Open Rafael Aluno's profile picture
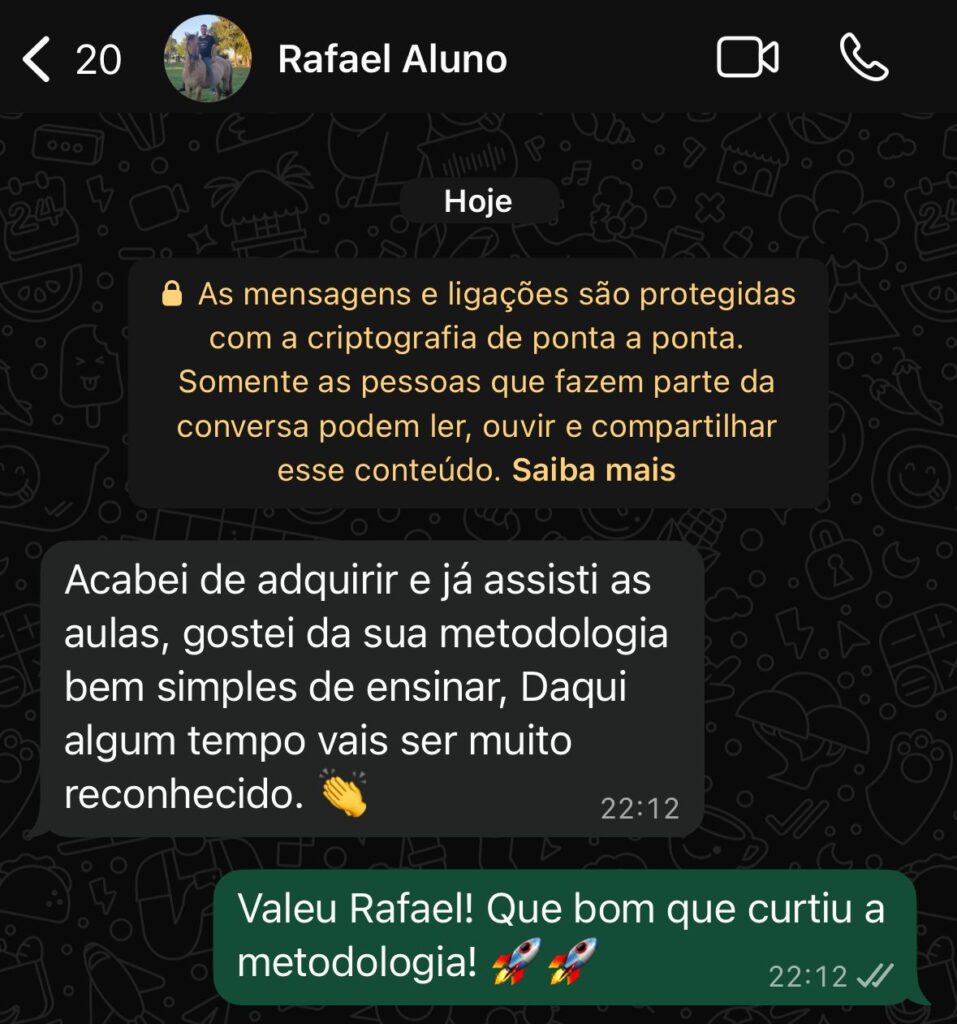Screen dimensions: 957x1024 coord(207,59)
